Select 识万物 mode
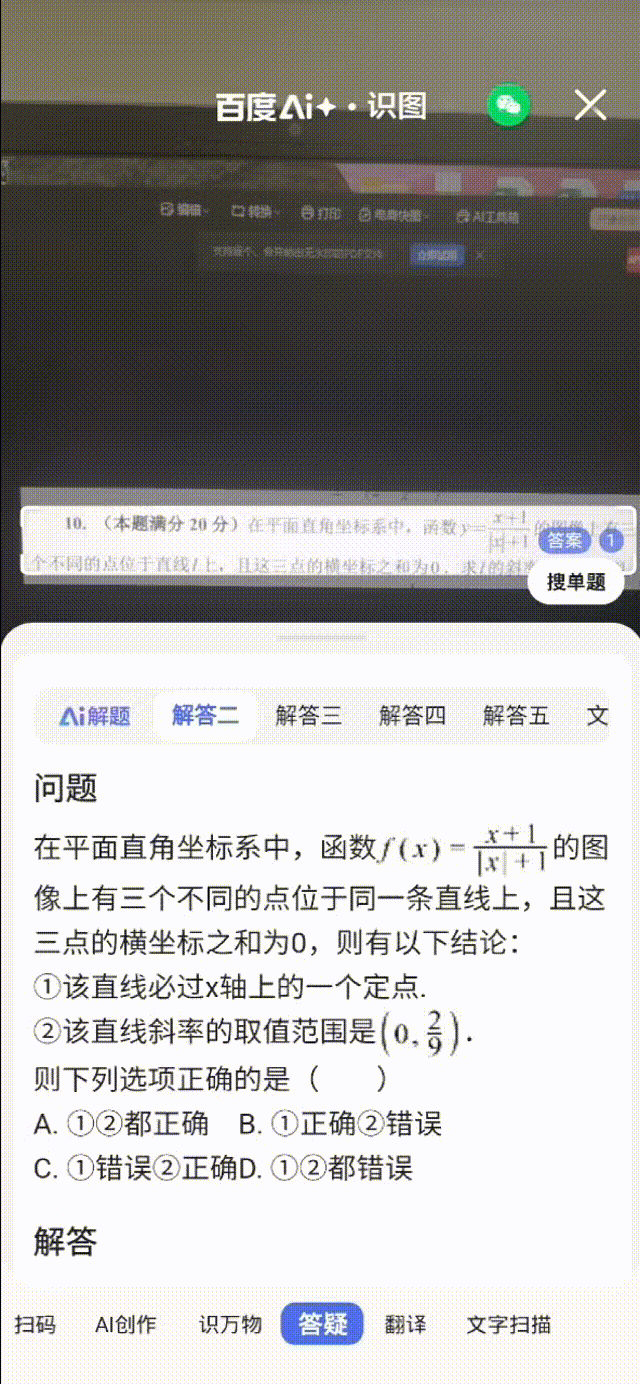Image resolution: width=640 pixels, height=1384 pixels. 230,1325
